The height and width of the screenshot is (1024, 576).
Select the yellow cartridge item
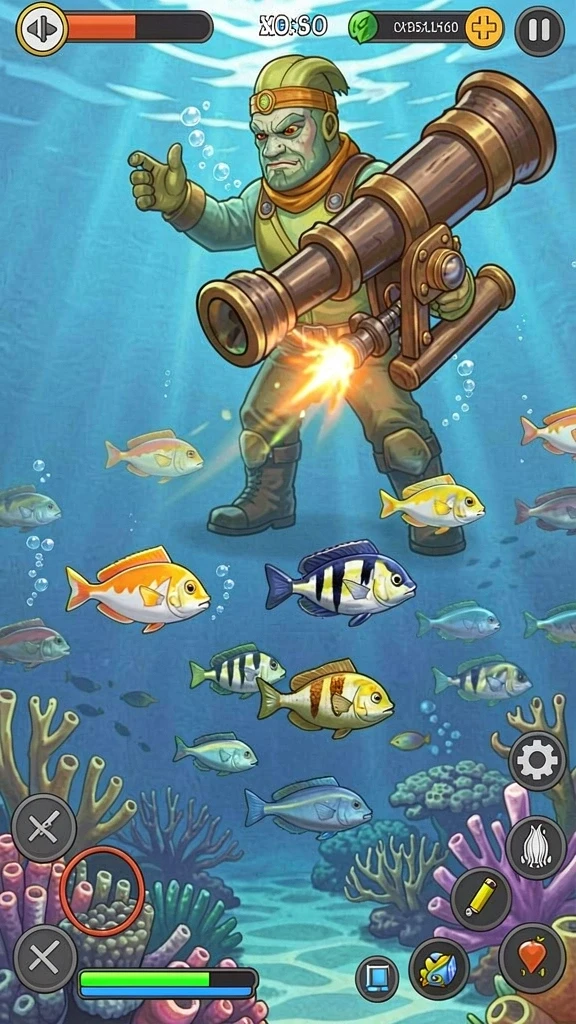[481, 898]
